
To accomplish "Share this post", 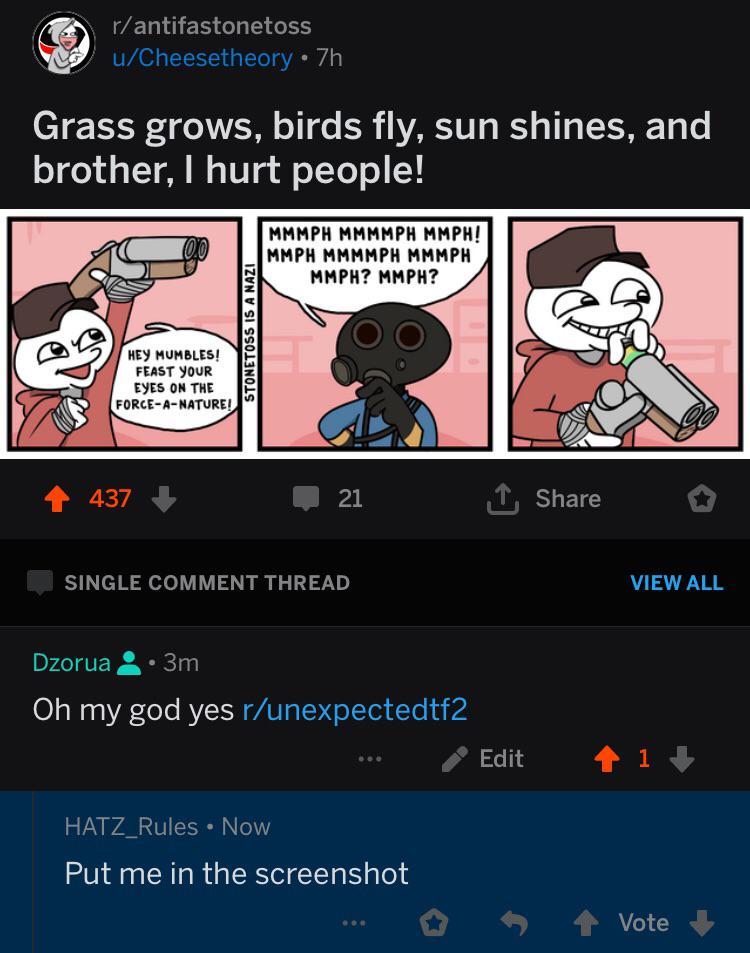I will 543,499.
